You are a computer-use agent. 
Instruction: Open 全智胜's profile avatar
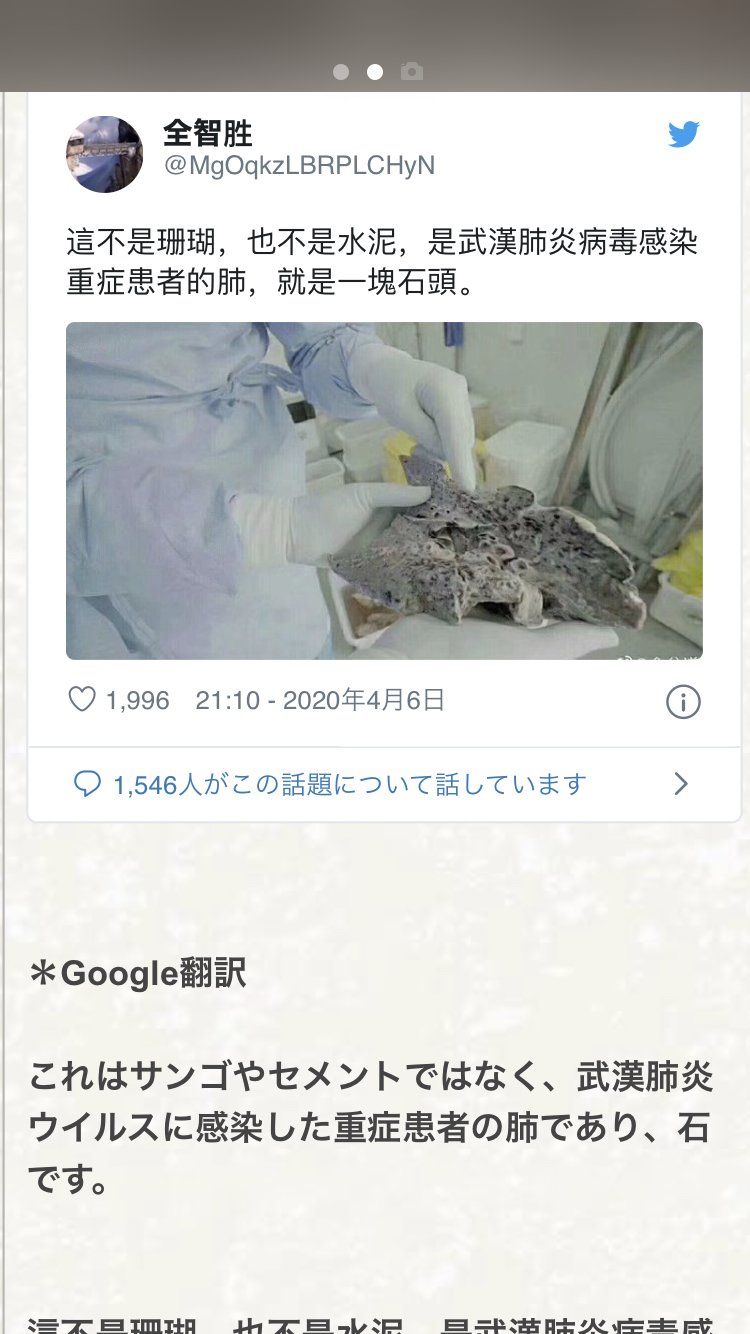click(105, 154)
